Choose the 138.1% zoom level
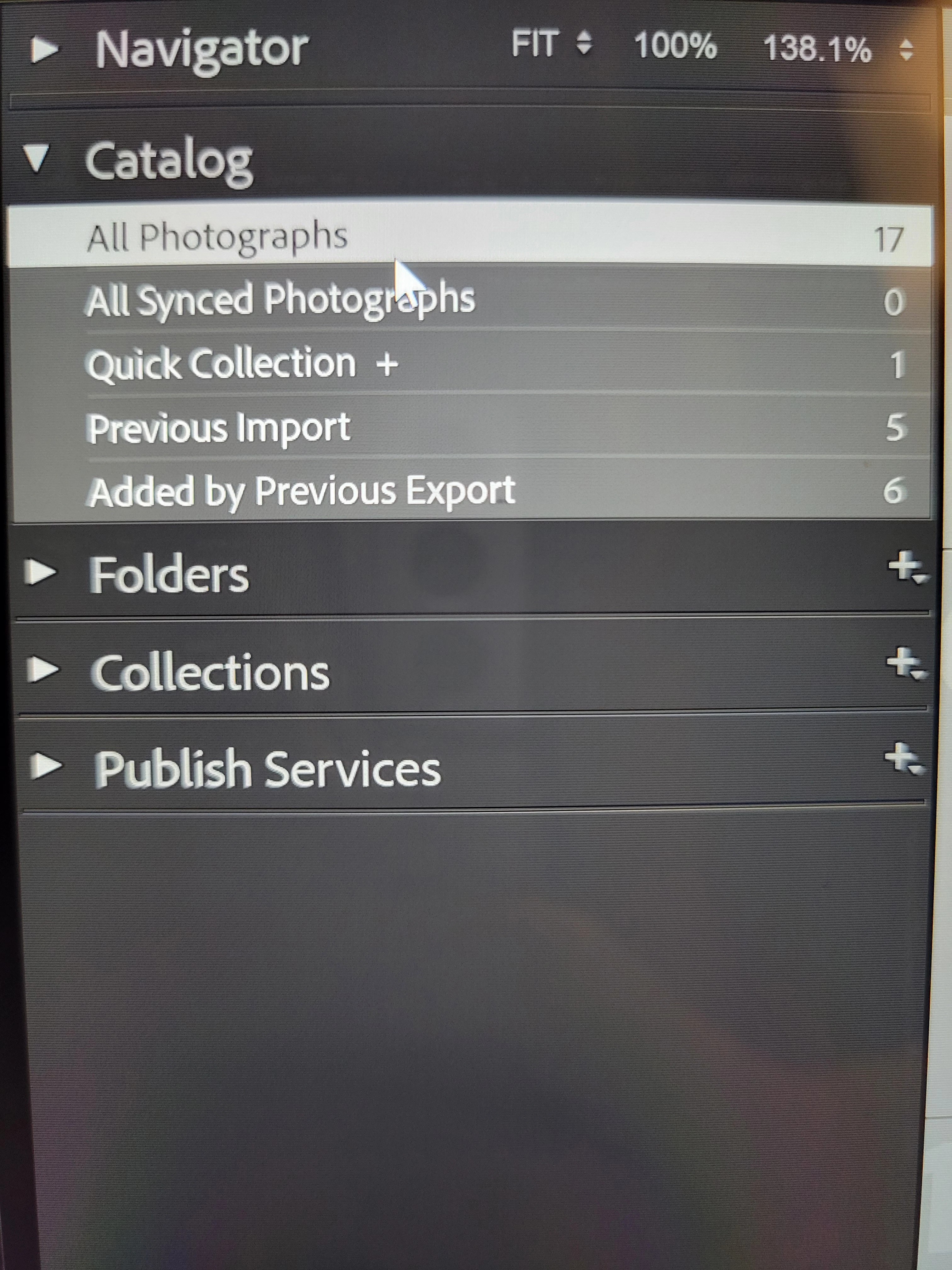 [817, 49]
